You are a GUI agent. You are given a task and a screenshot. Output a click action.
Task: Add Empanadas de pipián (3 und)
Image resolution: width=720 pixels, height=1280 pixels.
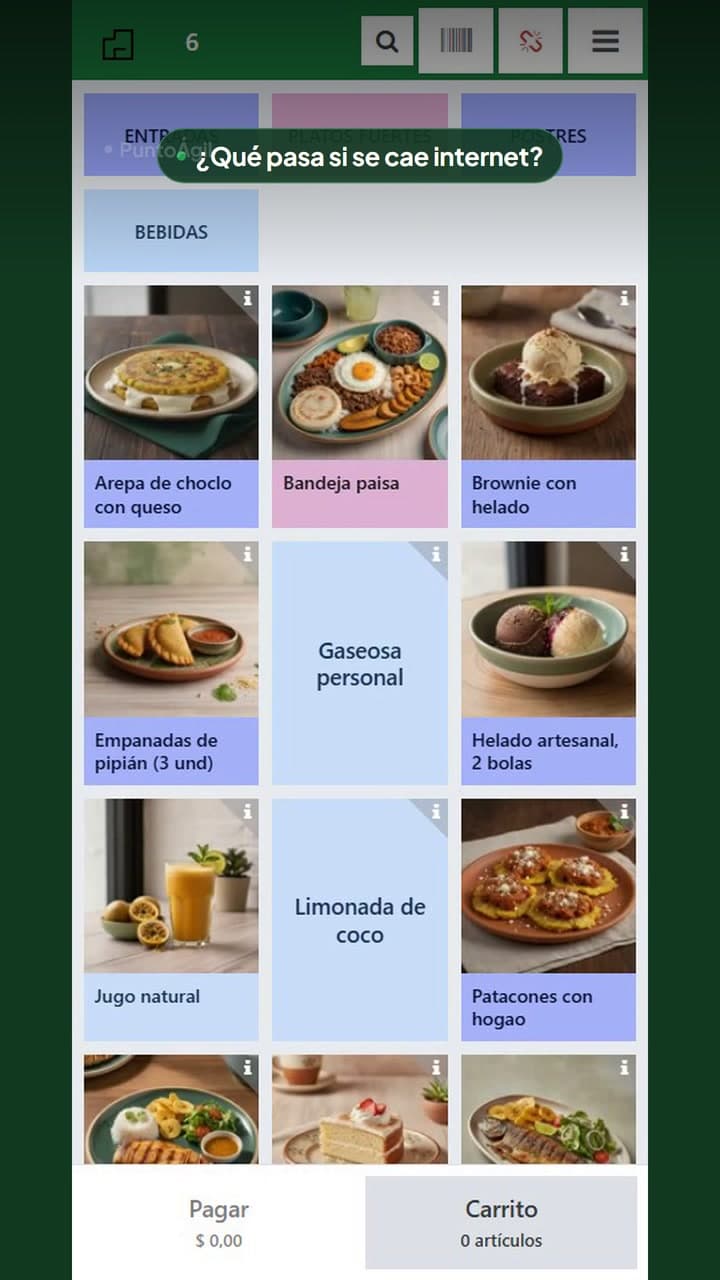point(171,664)
